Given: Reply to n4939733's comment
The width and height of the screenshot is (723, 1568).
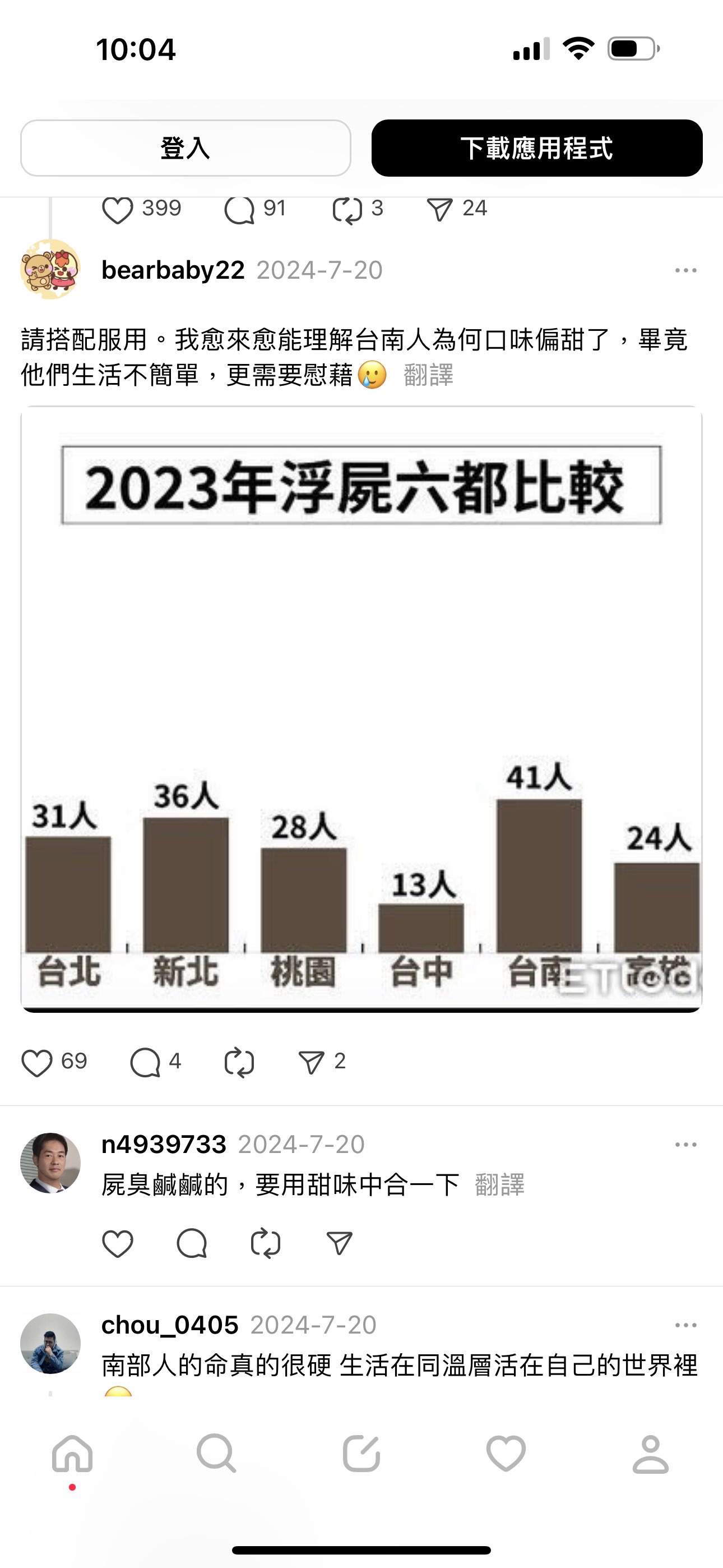Looking at the screenshot, I should [192, 1243].
